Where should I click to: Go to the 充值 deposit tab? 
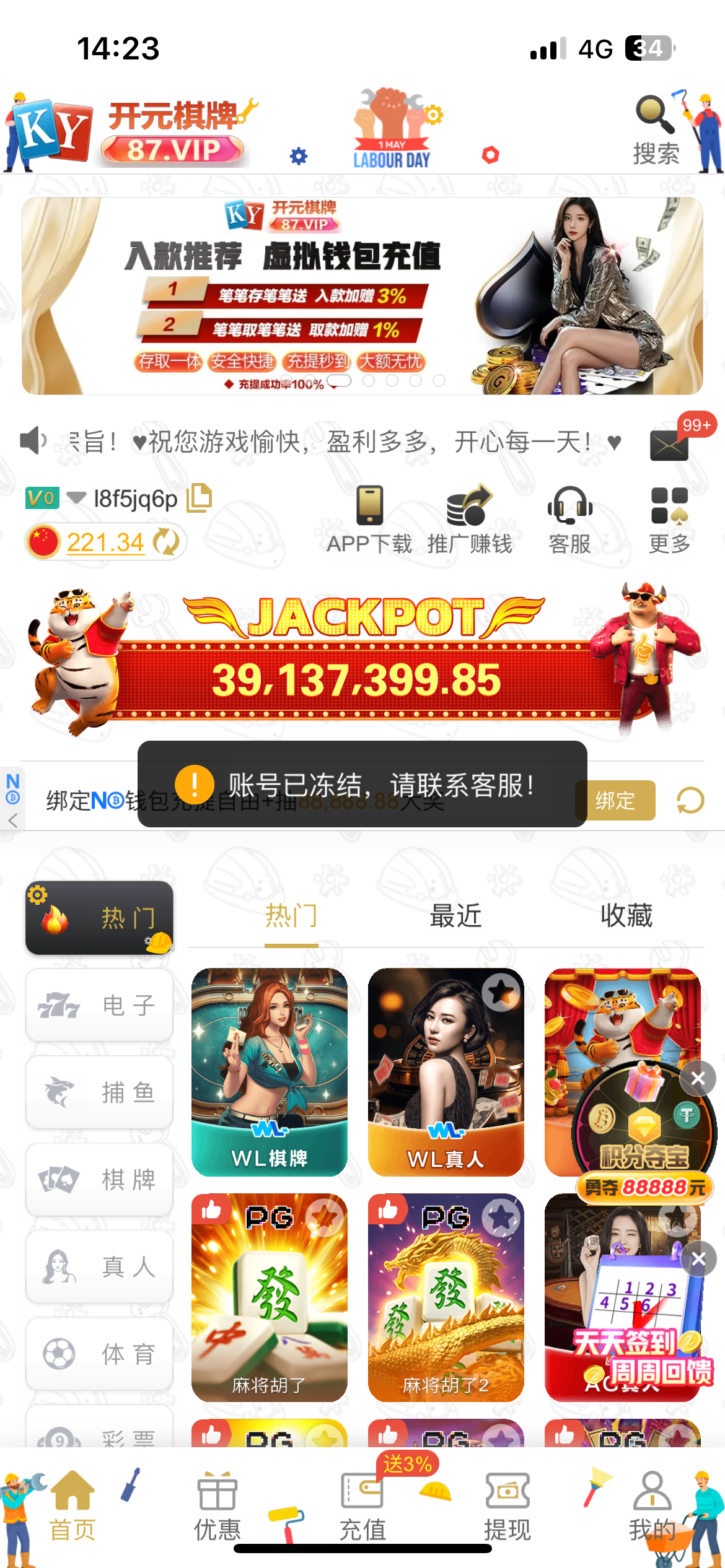(362, 1506)
